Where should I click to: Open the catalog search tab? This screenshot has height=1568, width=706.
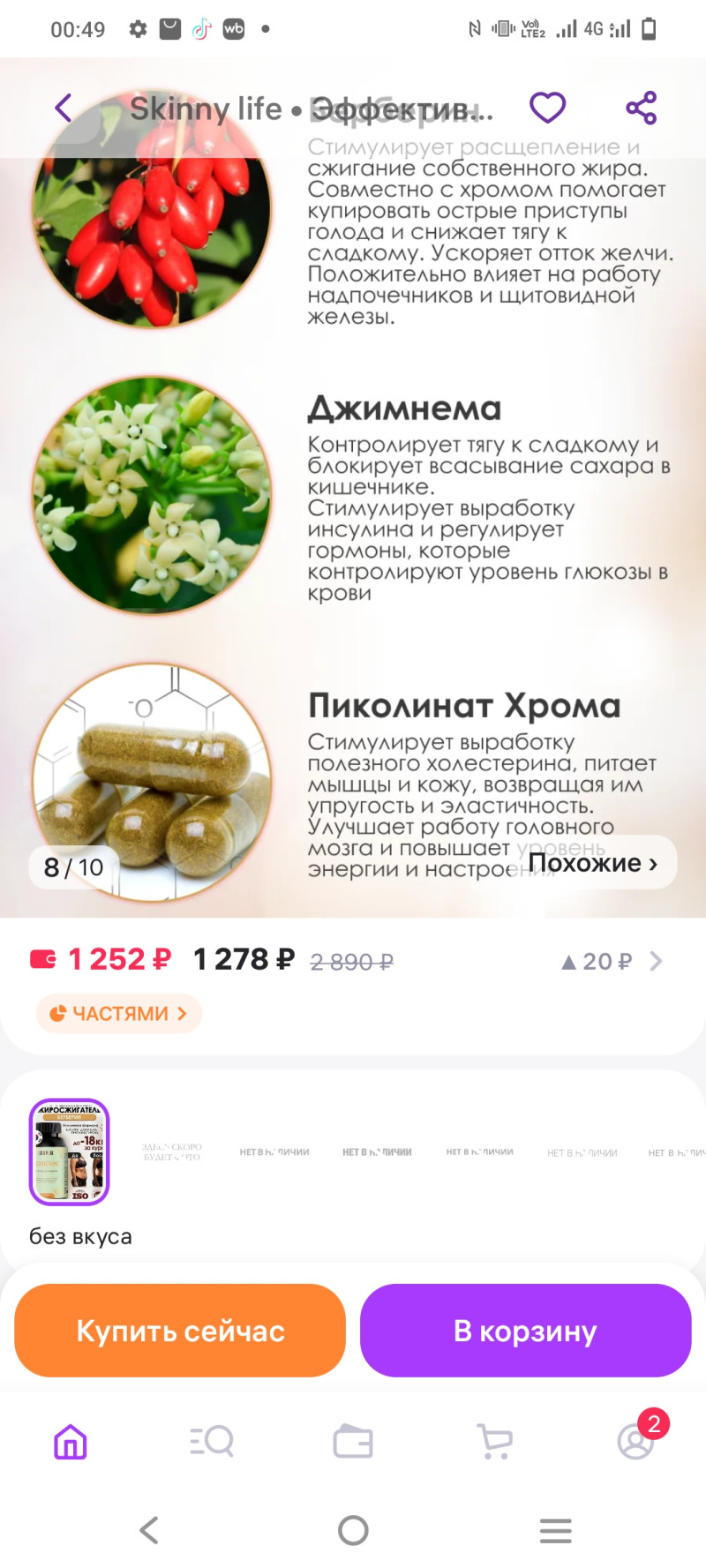[212, 1443]
